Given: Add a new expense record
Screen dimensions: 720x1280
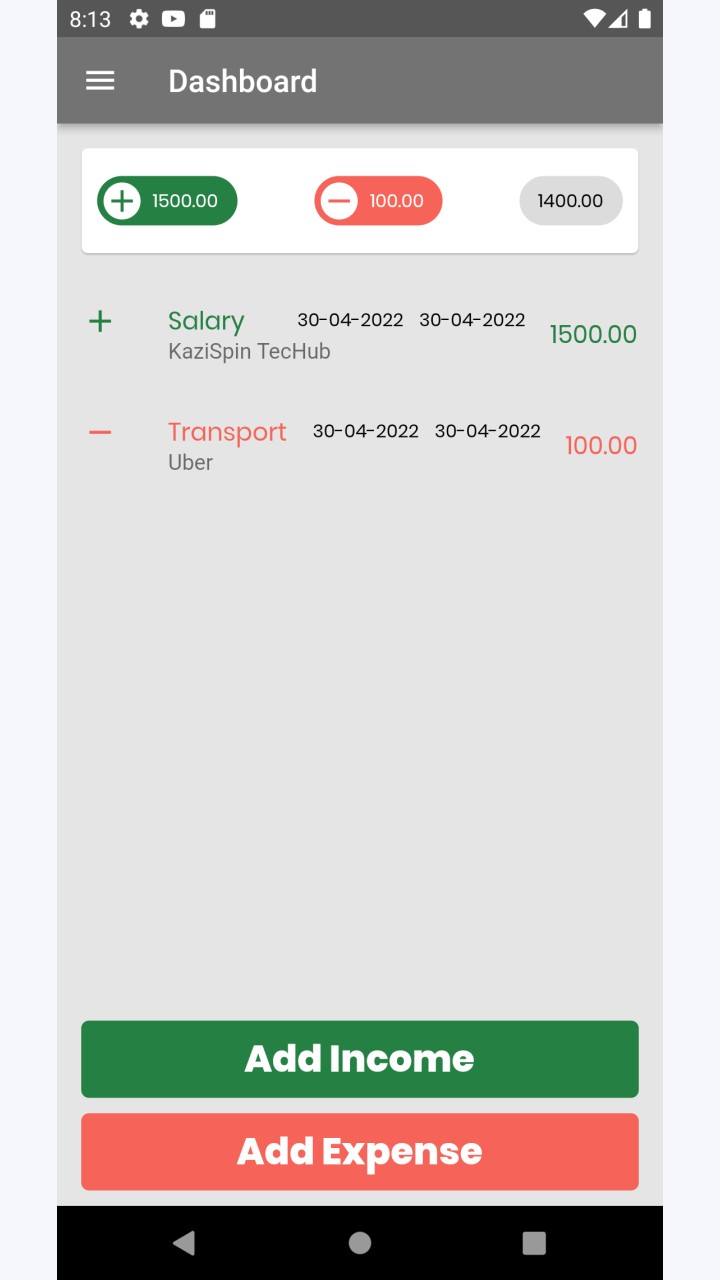Looking at the screenshot, I should click(360, 1152).
